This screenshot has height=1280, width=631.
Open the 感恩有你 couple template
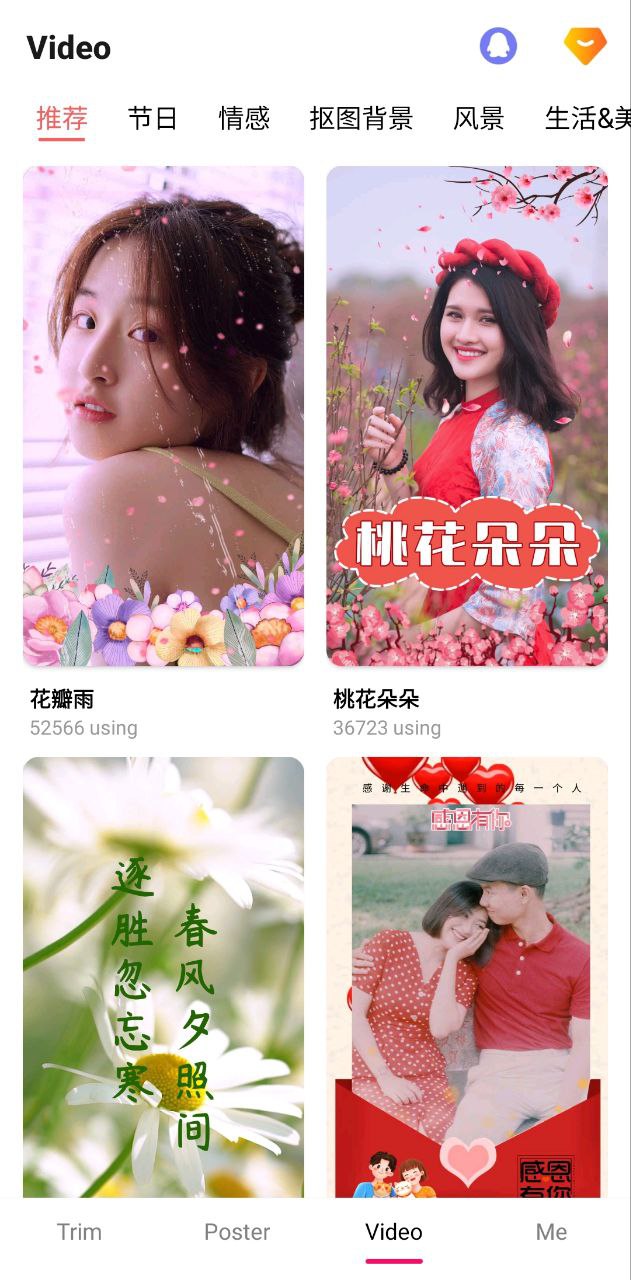[x=467, y=977]
